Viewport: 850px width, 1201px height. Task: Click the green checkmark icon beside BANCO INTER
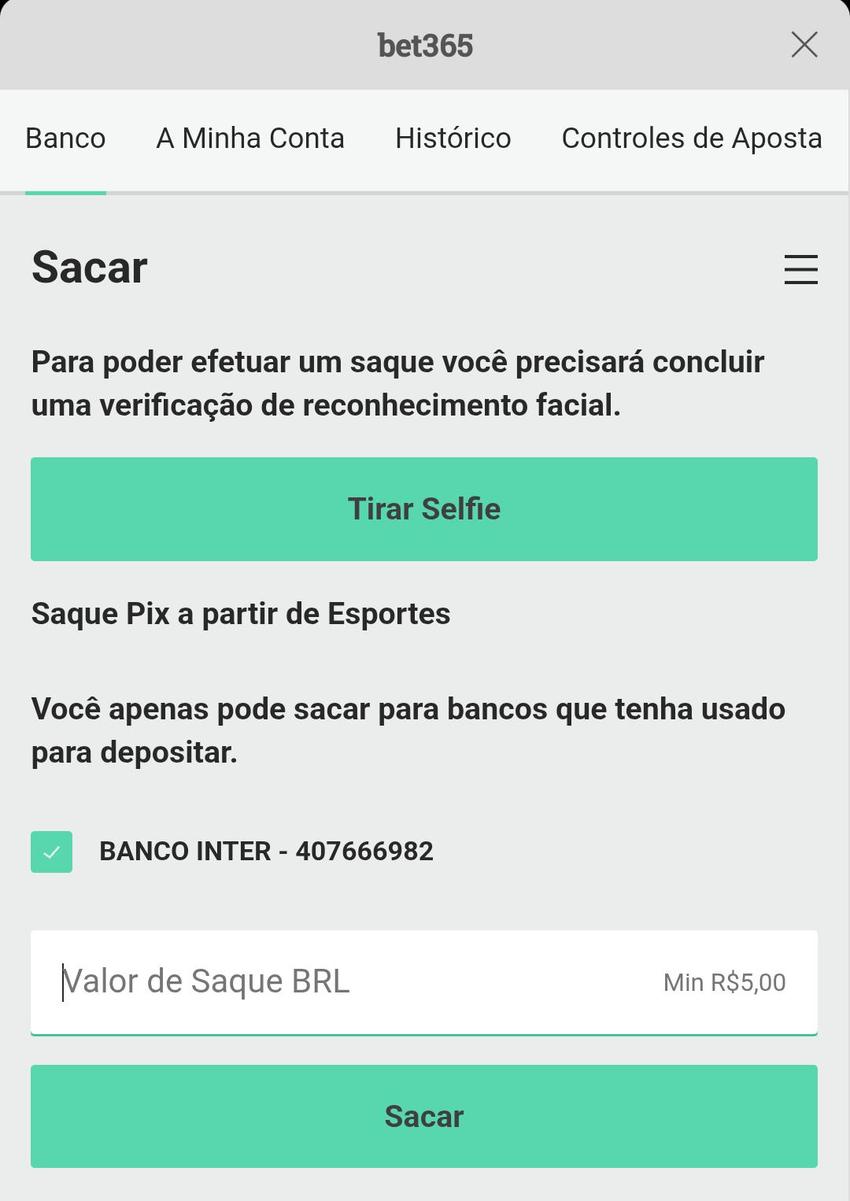[x=51, y=852]
